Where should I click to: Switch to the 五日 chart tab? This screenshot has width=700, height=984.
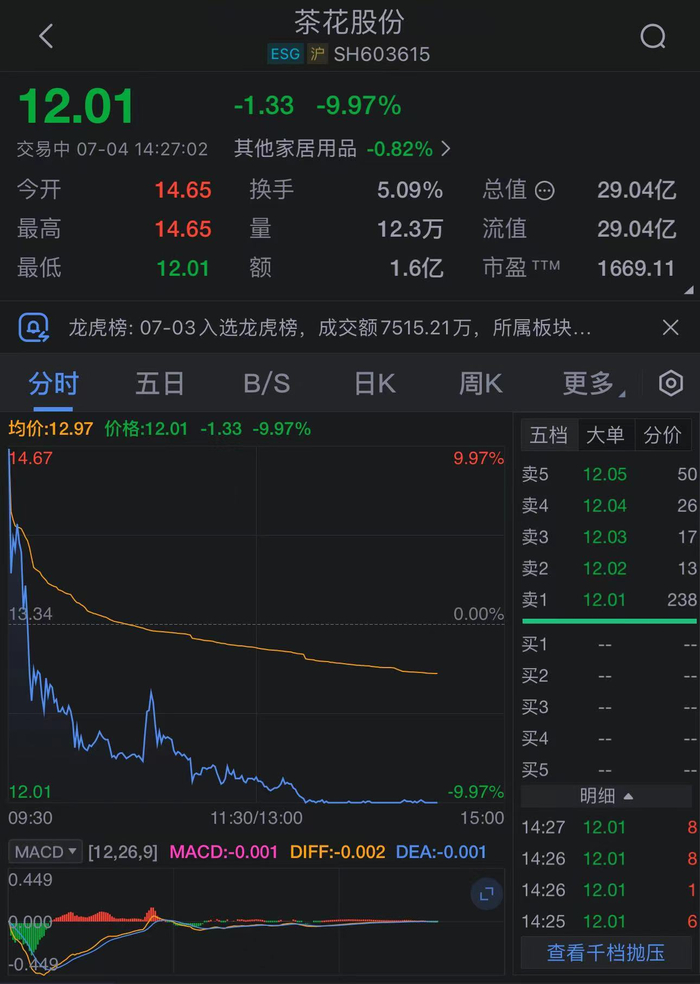(x=160, y=383)
